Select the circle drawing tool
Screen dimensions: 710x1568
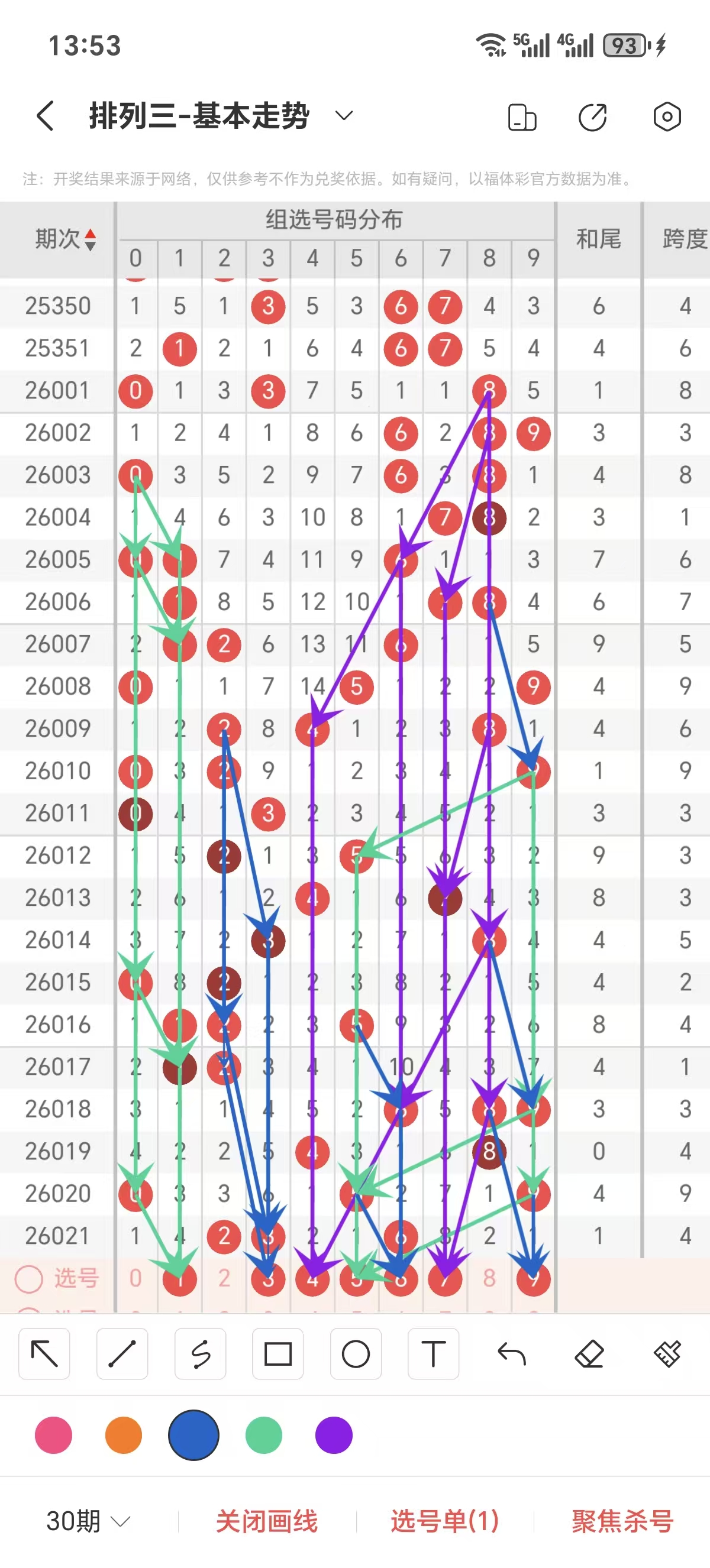356,1354
